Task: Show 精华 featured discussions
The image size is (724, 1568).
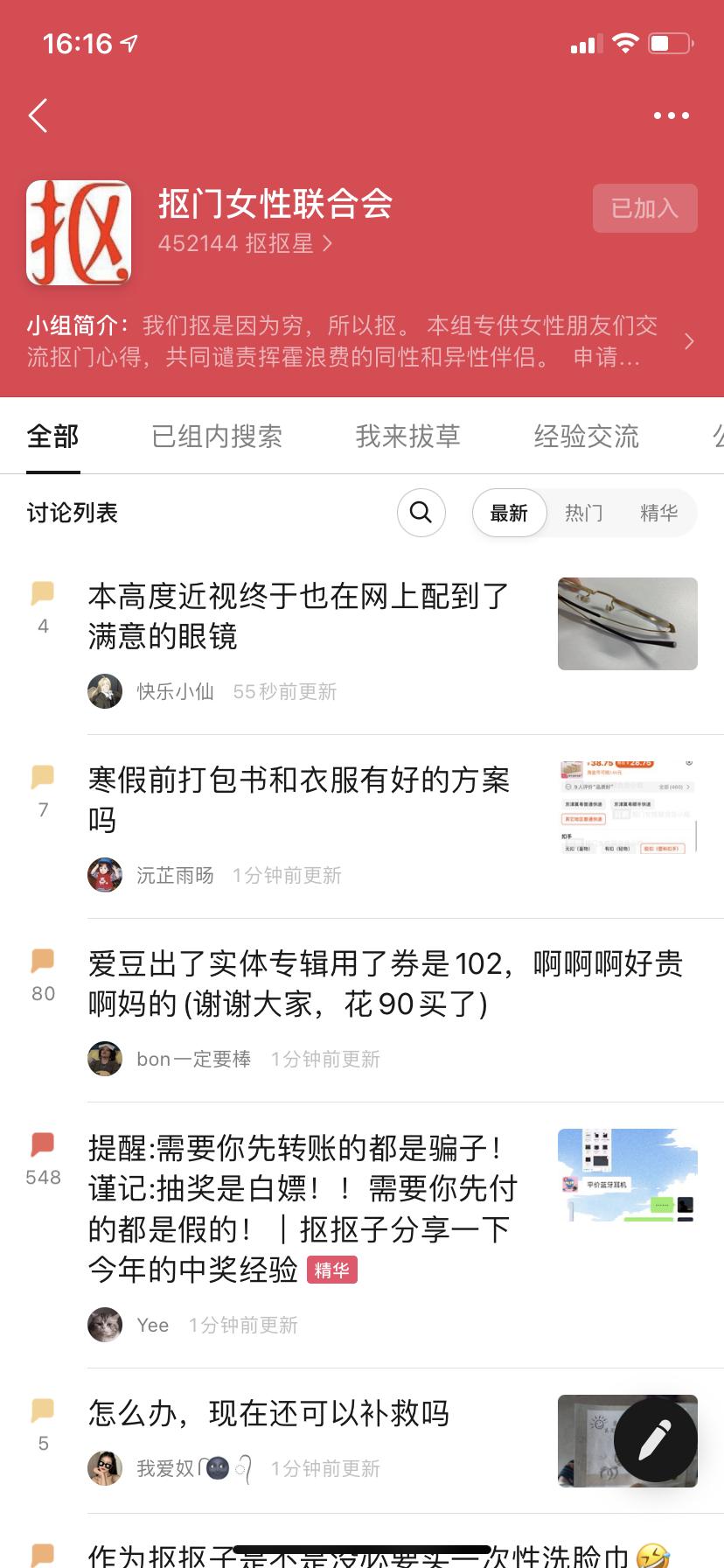Action: [x=658, y=513]
